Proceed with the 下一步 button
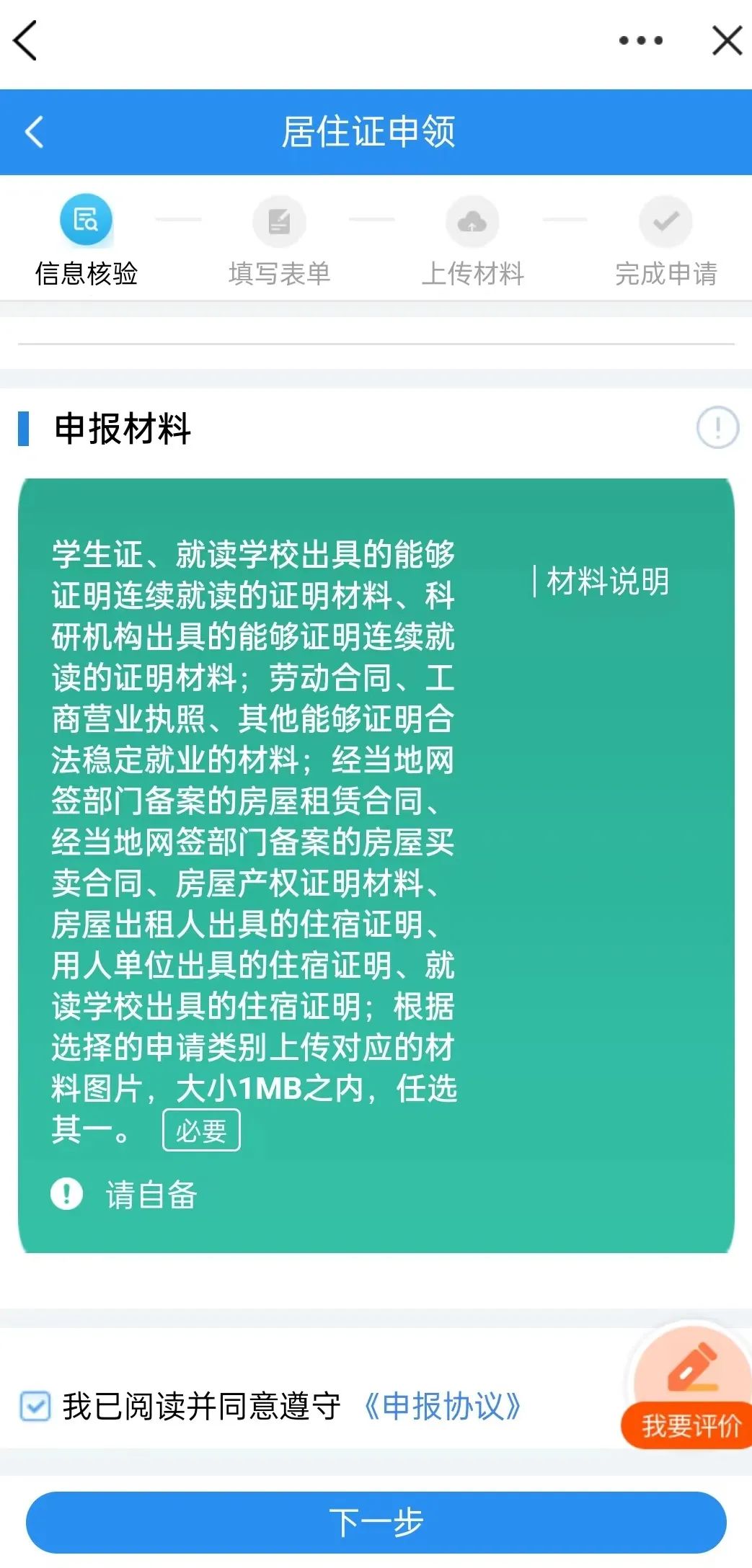The height and width of the screenshot is (1568, 752). [376, 1522]
